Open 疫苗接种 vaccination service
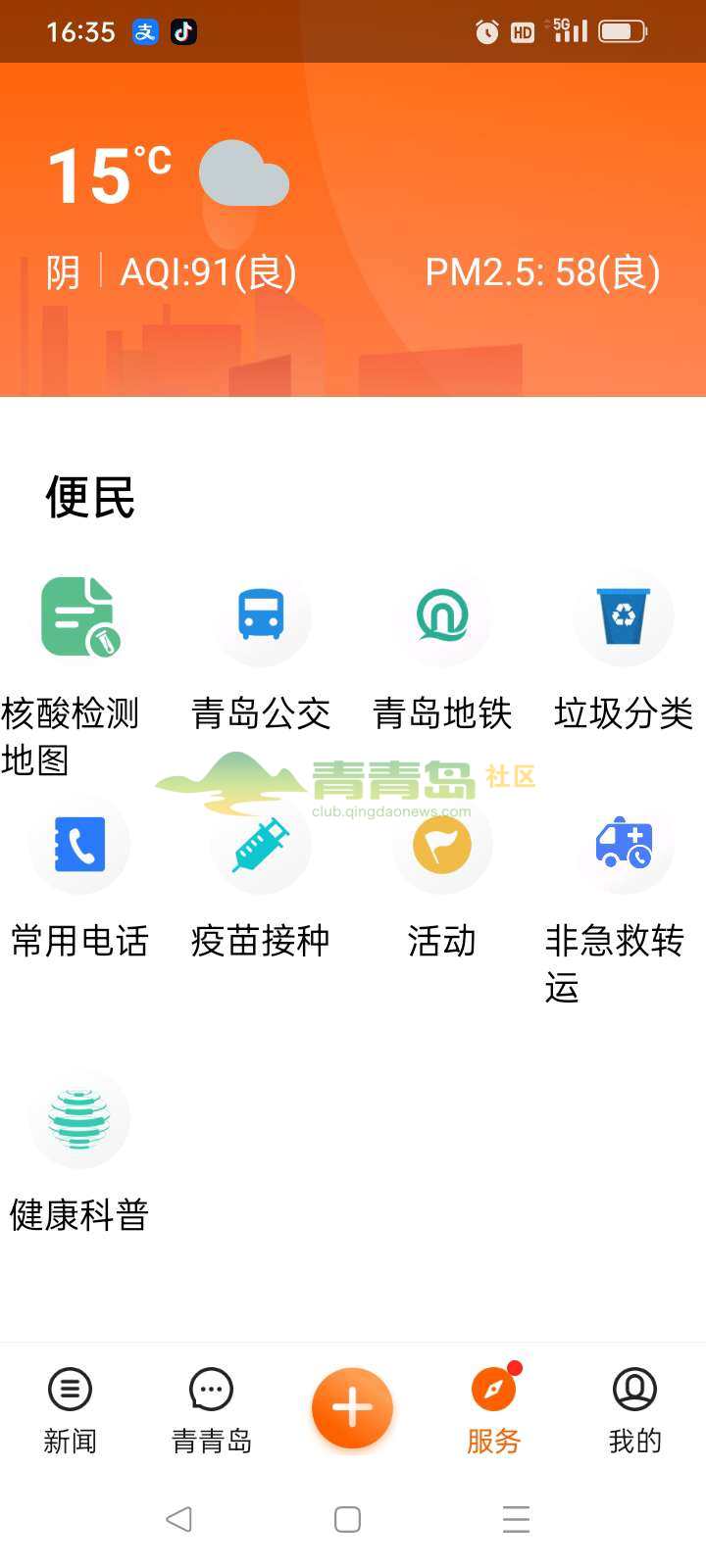The image size is (706, 1568). click(261, 845)
